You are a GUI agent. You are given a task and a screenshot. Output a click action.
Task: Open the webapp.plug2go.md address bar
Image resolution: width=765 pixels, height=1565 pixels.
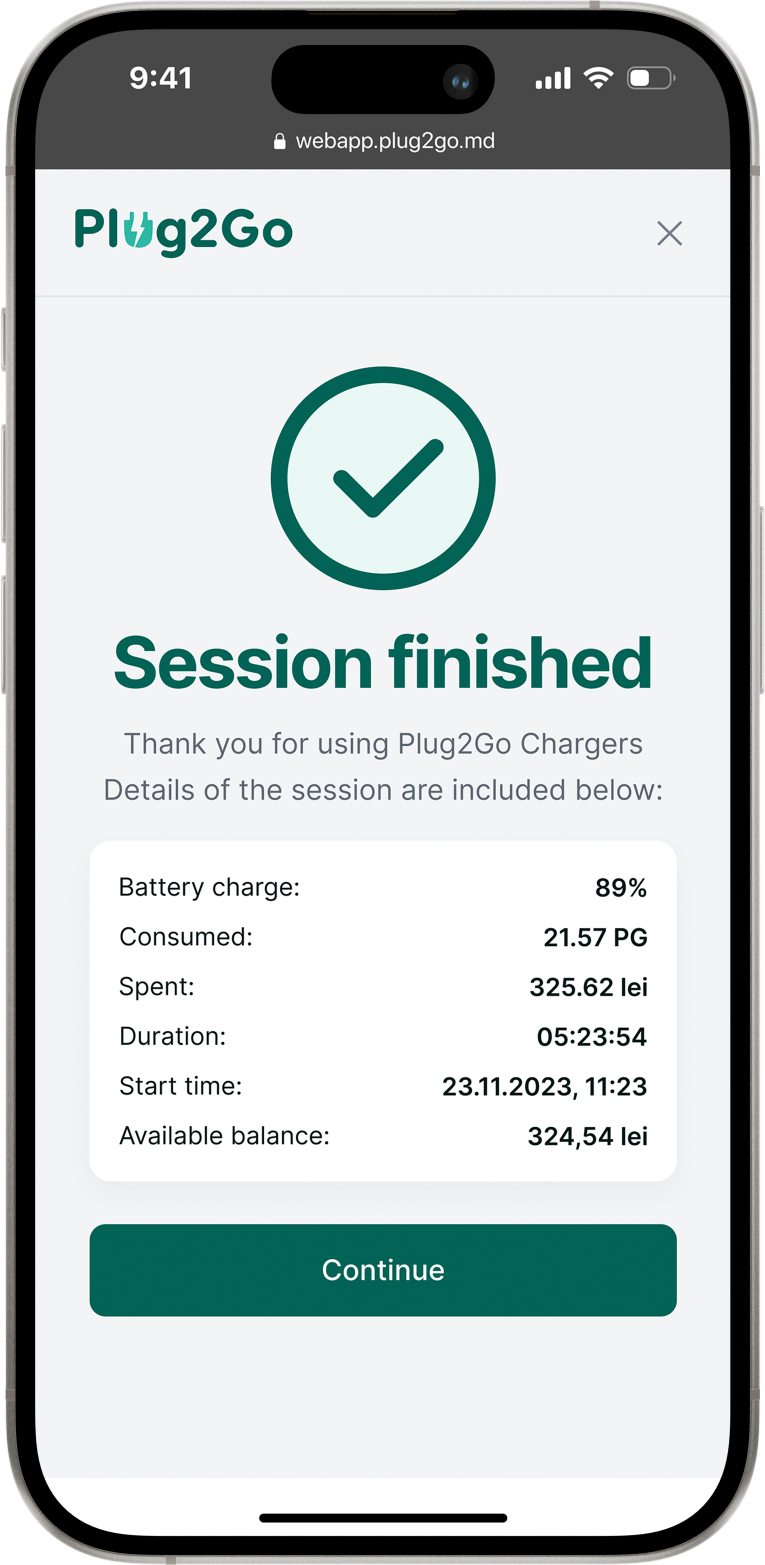[x=384, y=141]
